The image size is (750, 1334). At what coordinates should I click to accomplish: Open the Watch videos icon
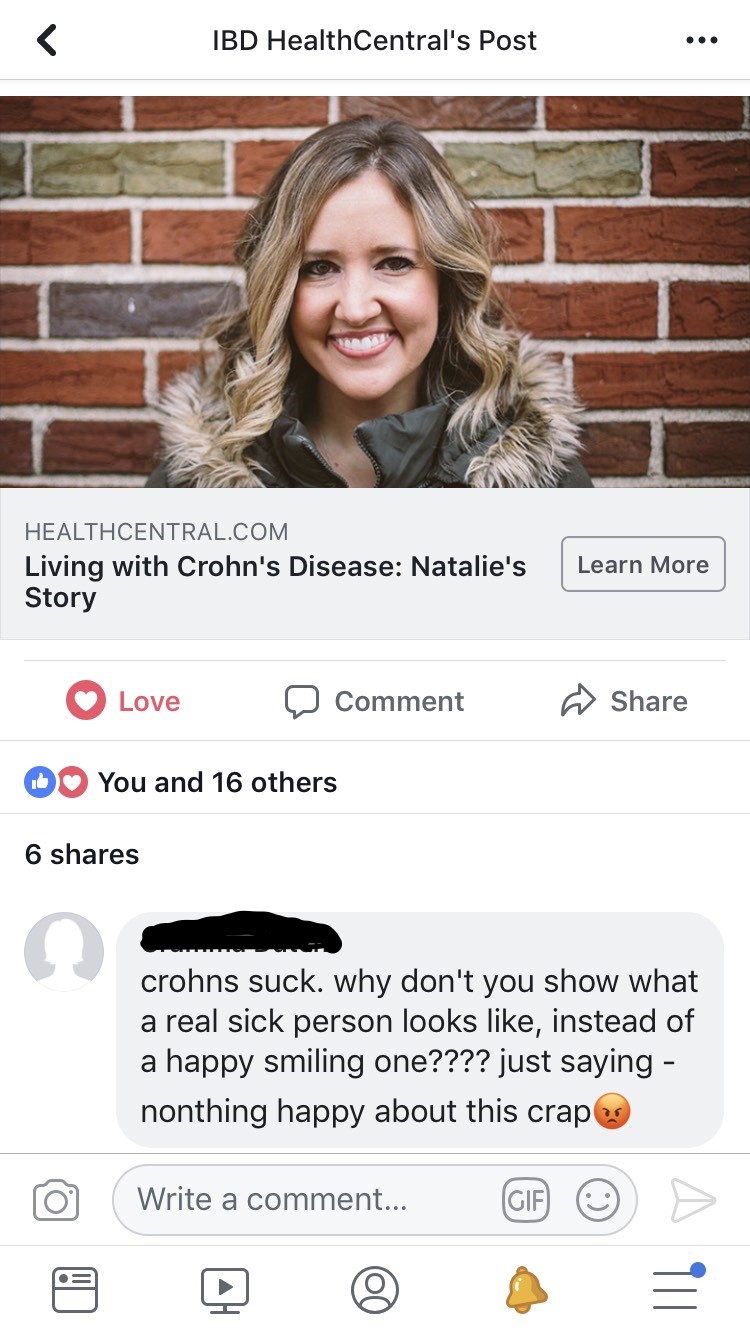click(x=225, y=1289)
